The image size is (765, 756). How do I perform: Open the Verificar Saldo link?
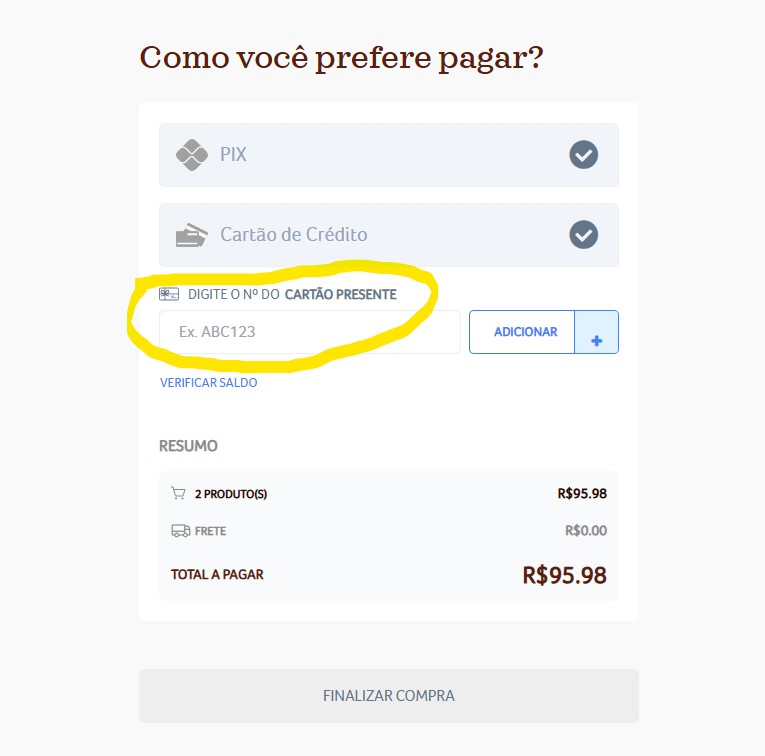click(x=208, y=383)
